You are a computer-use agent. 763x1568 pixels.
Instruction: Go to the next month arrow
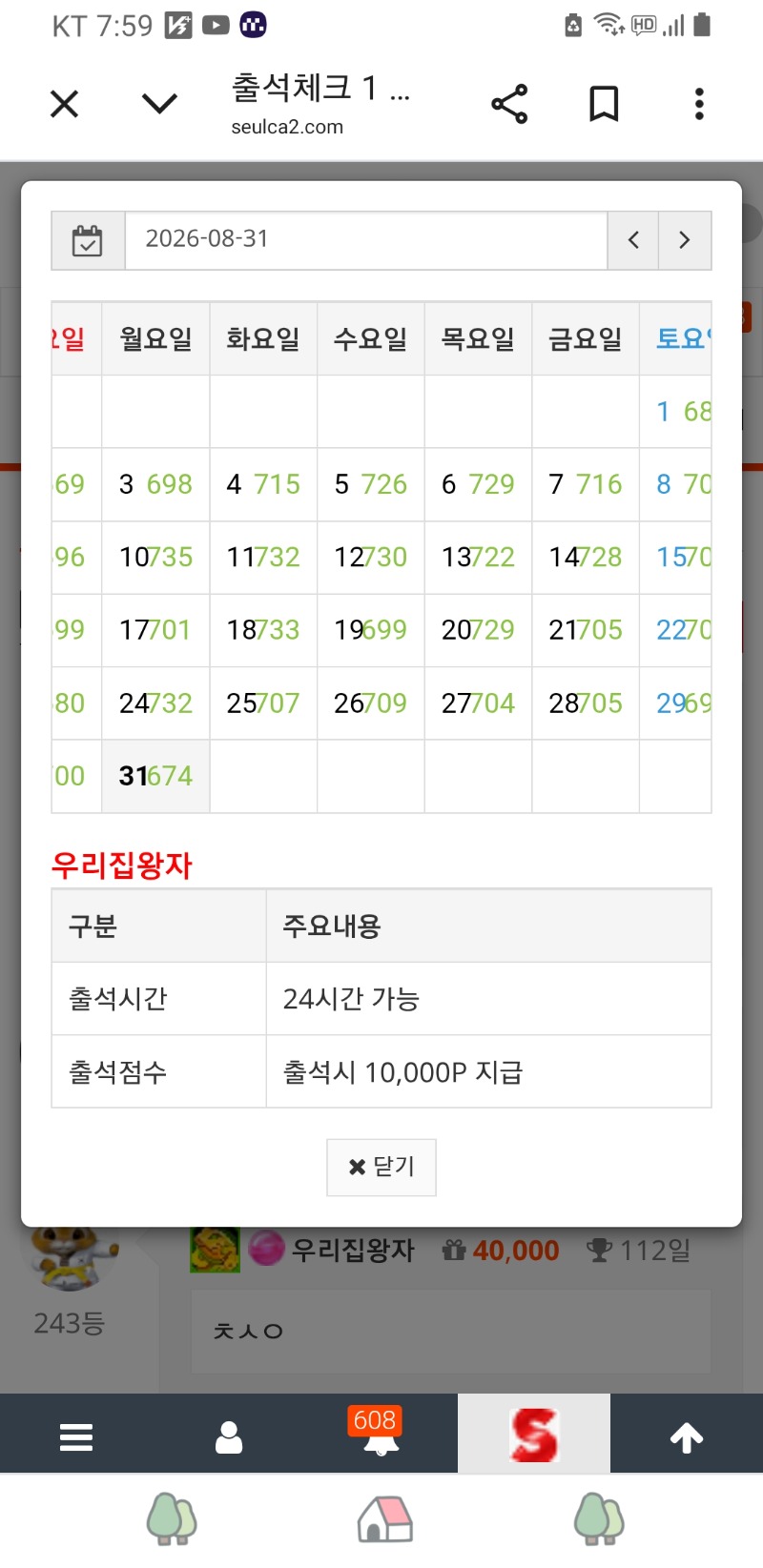point(685,240)
